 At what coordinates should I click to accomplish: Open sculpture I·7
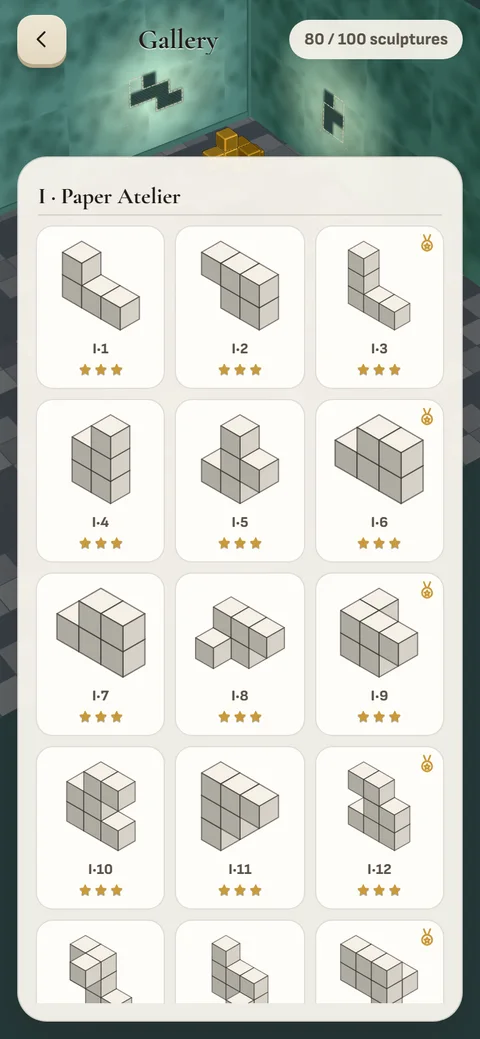pos(100,654)
